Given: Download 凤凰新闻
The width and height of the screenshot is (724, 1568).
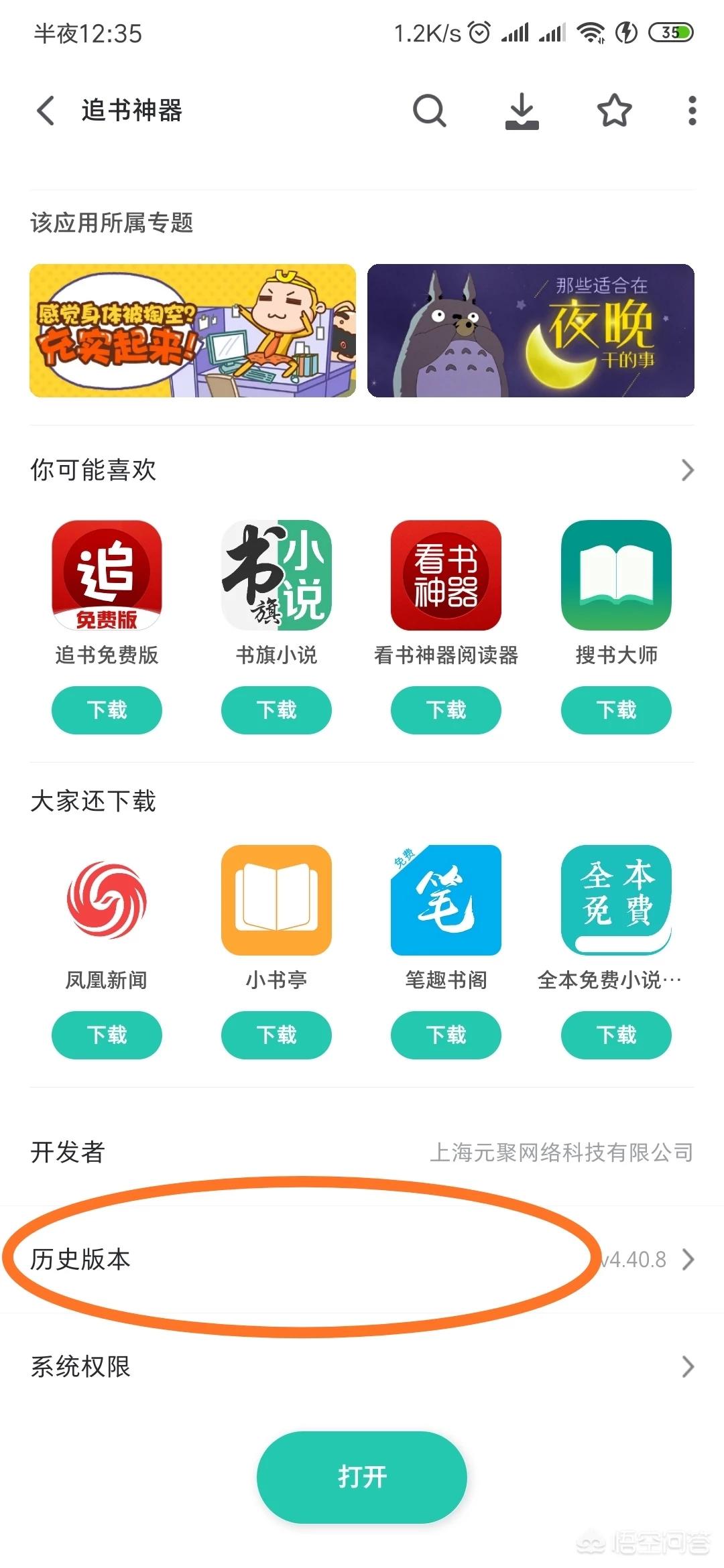Looking at the screenshot, I should pos(107,1035).
